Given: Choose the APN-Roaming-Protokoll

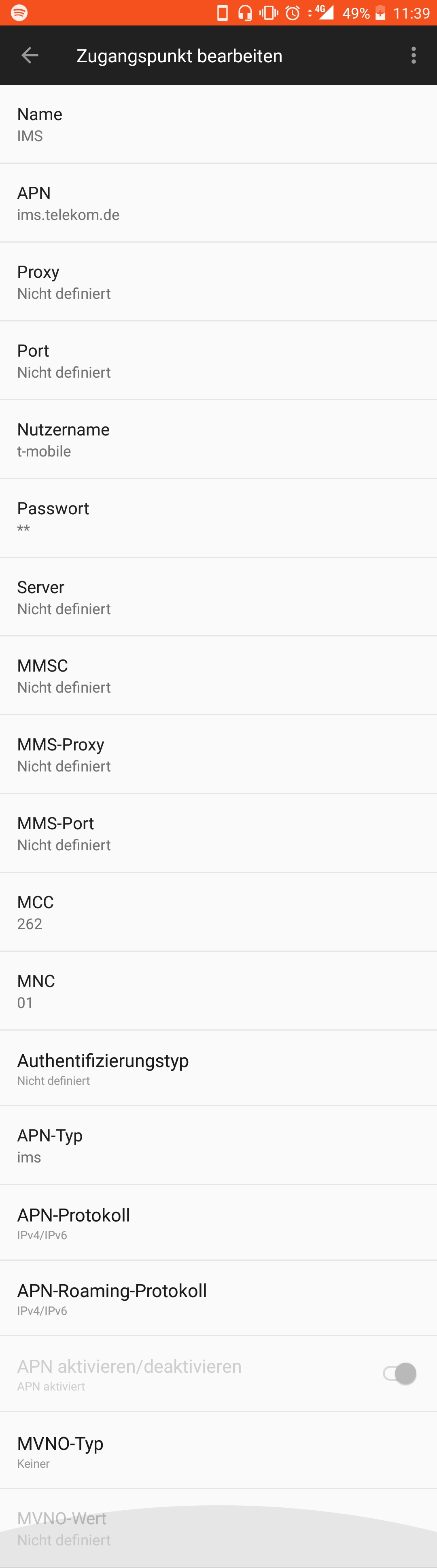Looking at the screenshot, I should 218,1298.
